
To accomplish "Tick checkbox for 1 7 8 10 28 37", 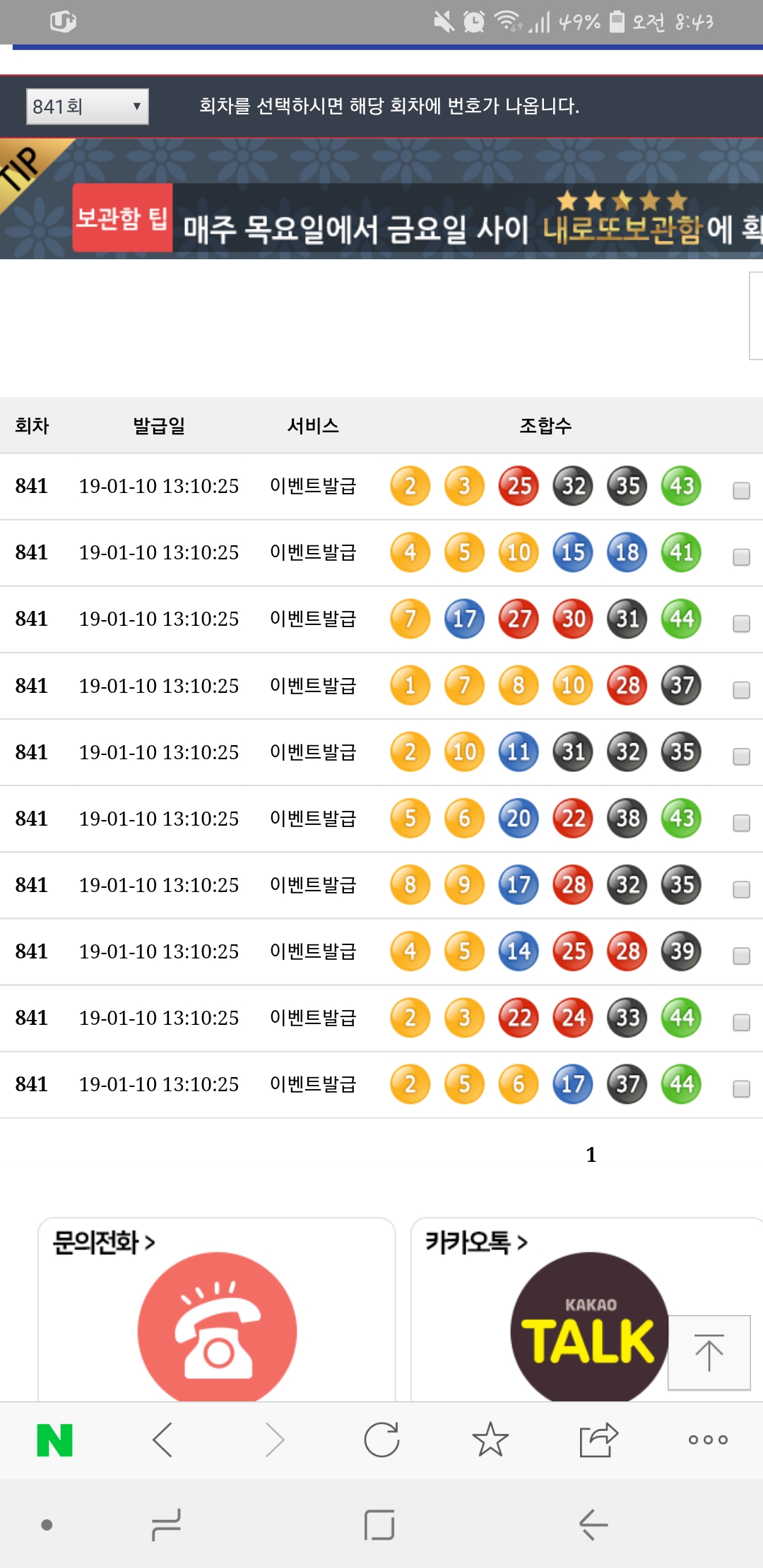I will [x=741, y=689].
